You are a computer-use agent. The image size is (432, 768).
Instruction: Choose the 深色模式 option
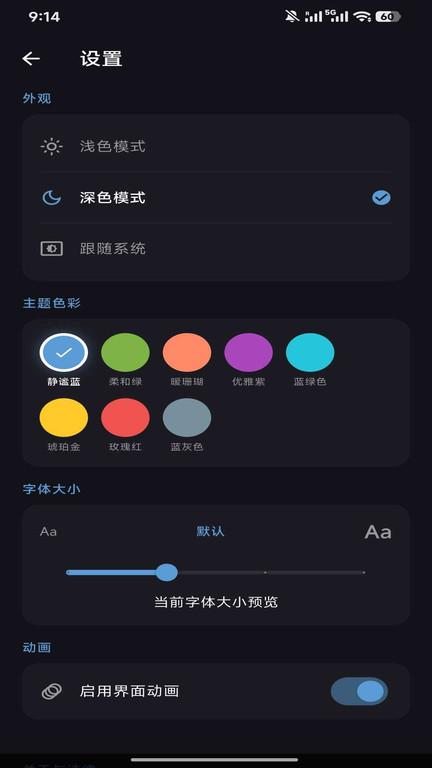point(216,198)
